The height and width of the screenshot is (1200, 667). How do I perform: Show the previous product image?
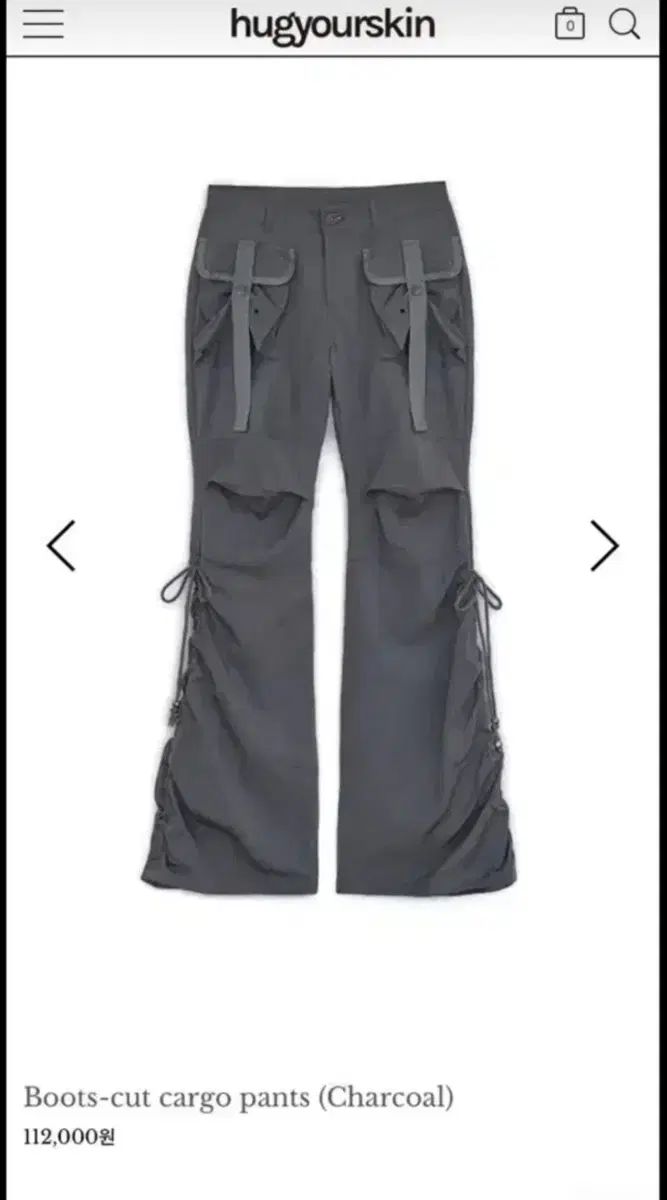[61, 546]
